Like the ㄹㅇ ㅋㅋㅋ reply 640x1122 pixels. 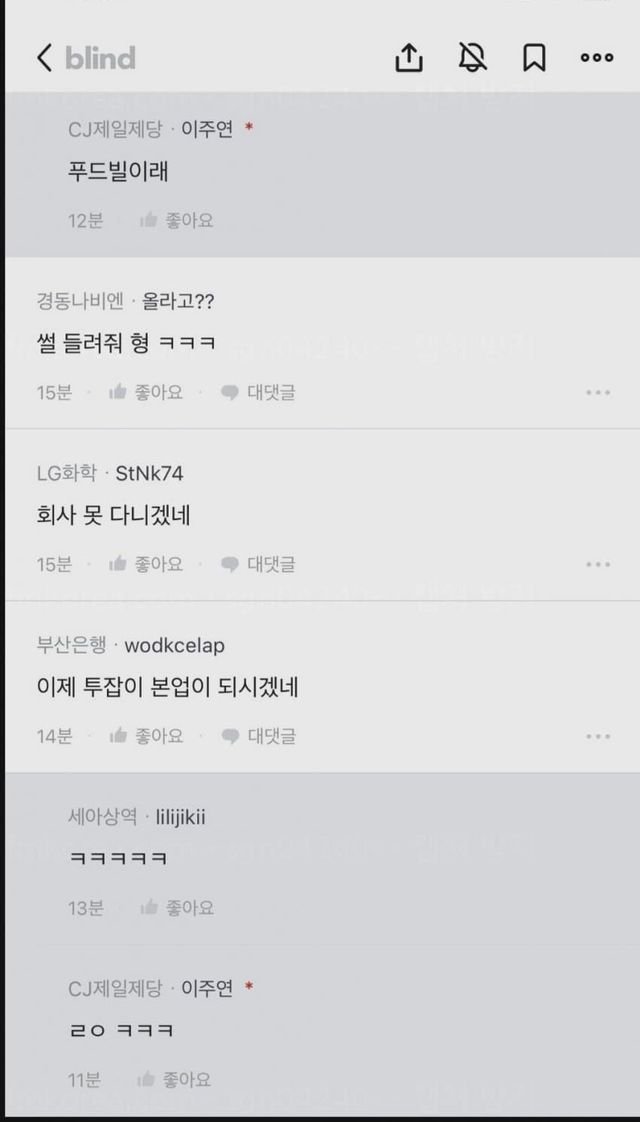(x=174, y=1079)
